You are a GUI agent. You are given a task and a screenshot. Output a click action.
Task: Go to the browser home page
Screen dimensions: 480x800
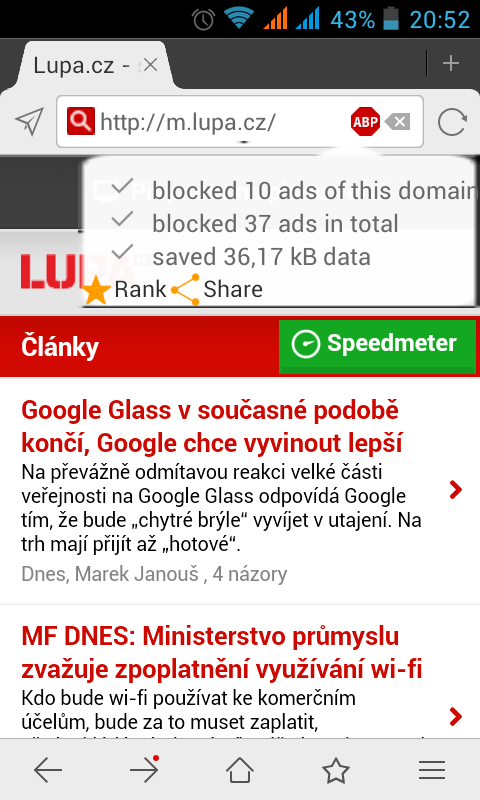point(240,769)
